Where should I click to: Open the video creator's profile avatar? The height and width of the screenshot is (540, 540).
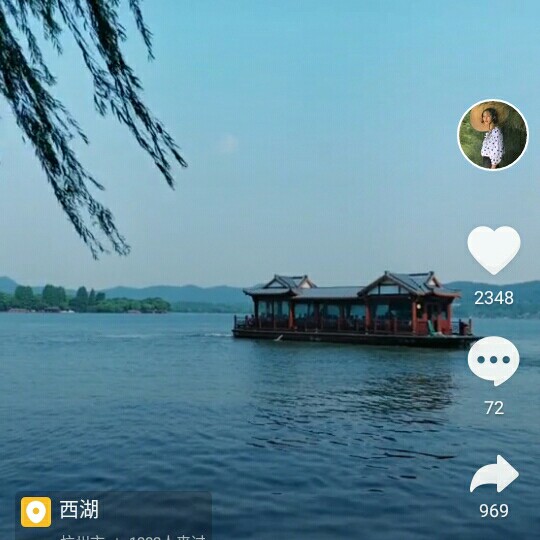492,135
